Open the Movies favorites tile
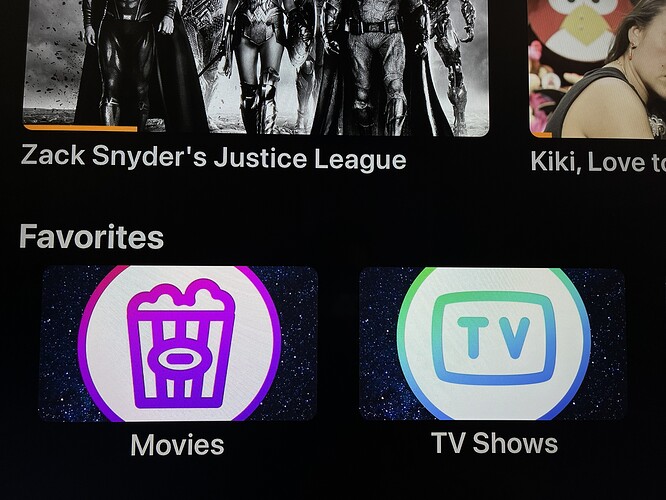The image size is (666, 500). click(178, 343)
